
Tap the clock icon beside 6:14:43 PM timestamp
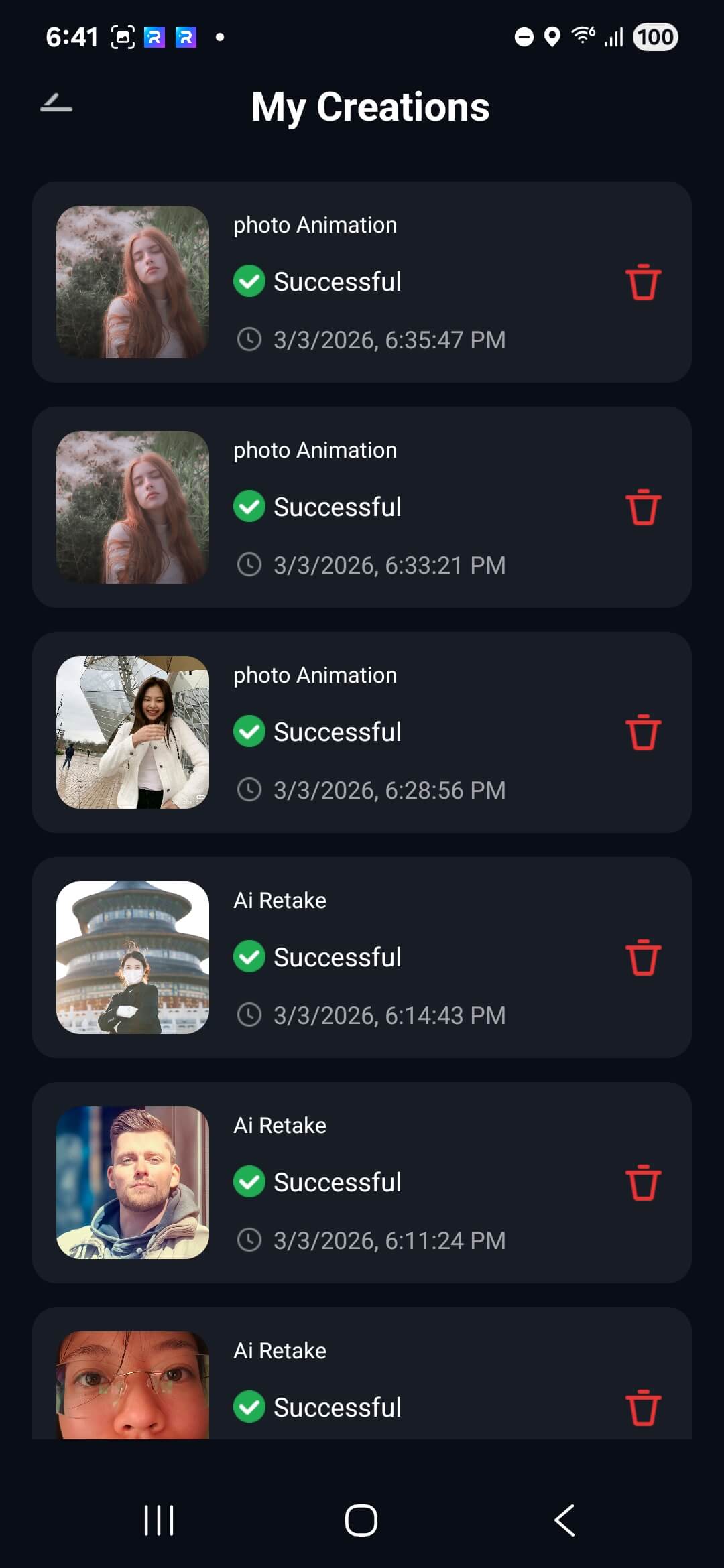point(249,1015)
